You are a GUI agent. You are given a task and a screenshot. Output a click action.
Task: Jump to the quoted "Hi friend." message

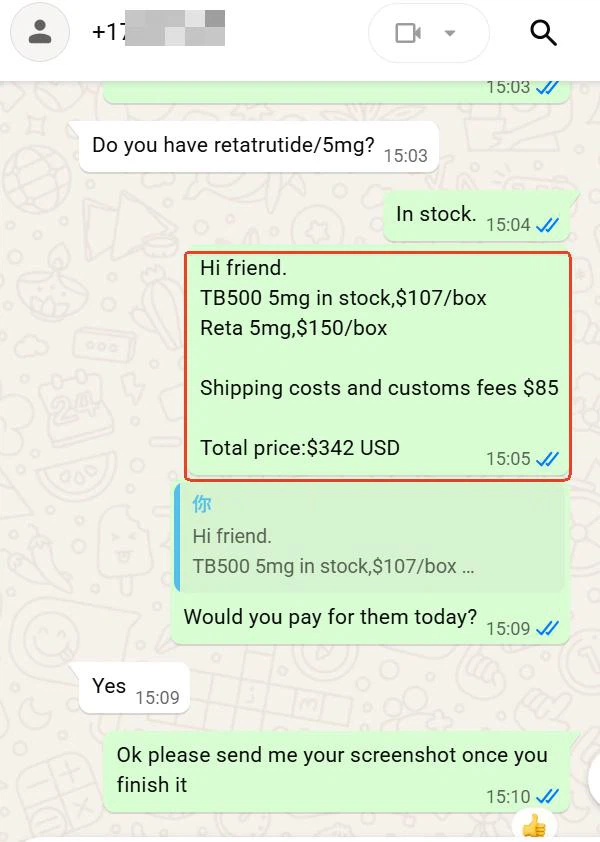pyautogui.click(x=370, y=537)
